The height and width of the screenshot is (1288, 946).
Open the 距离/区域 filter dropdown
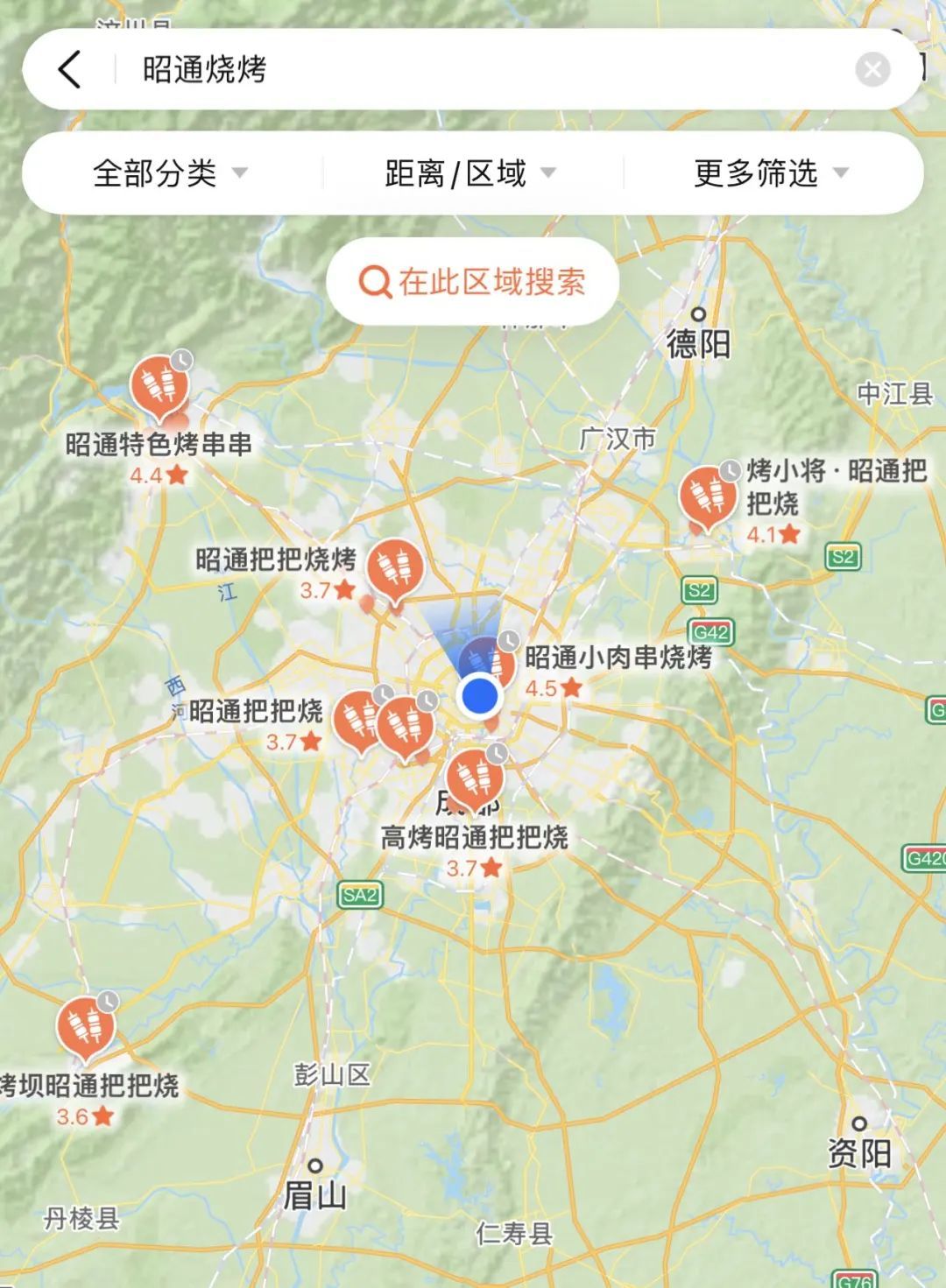coord(470,173)
